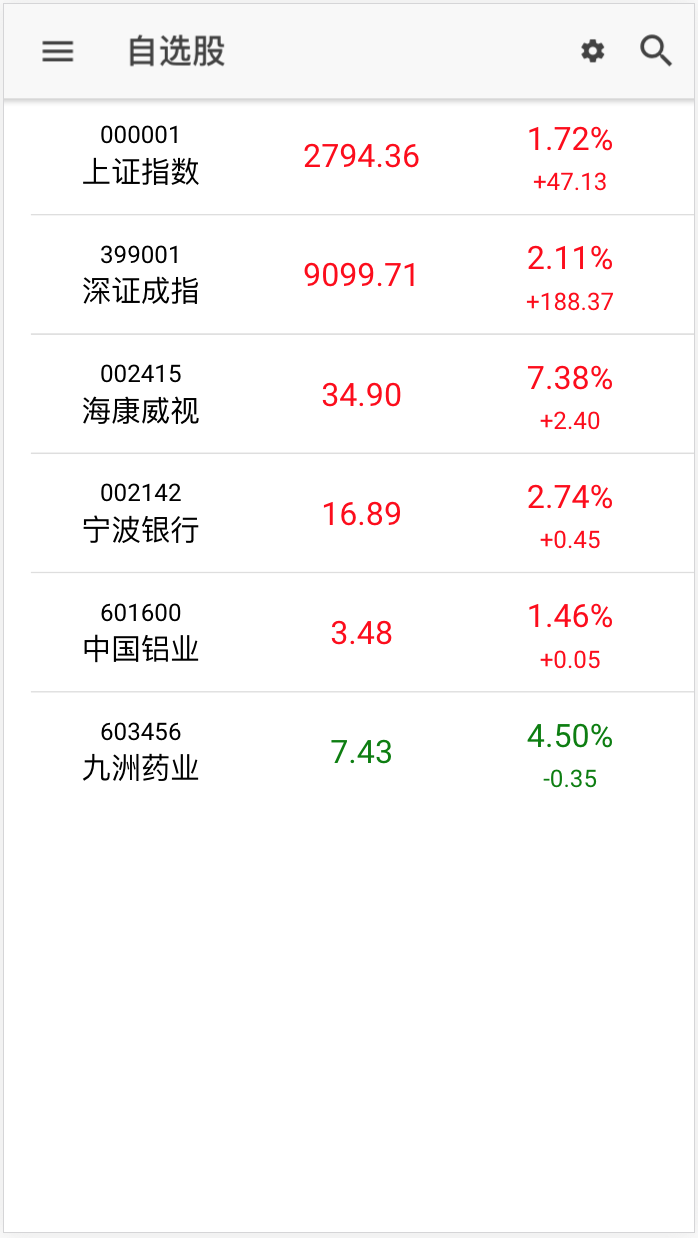Open the hamburger drawer menu

point(58,51)
